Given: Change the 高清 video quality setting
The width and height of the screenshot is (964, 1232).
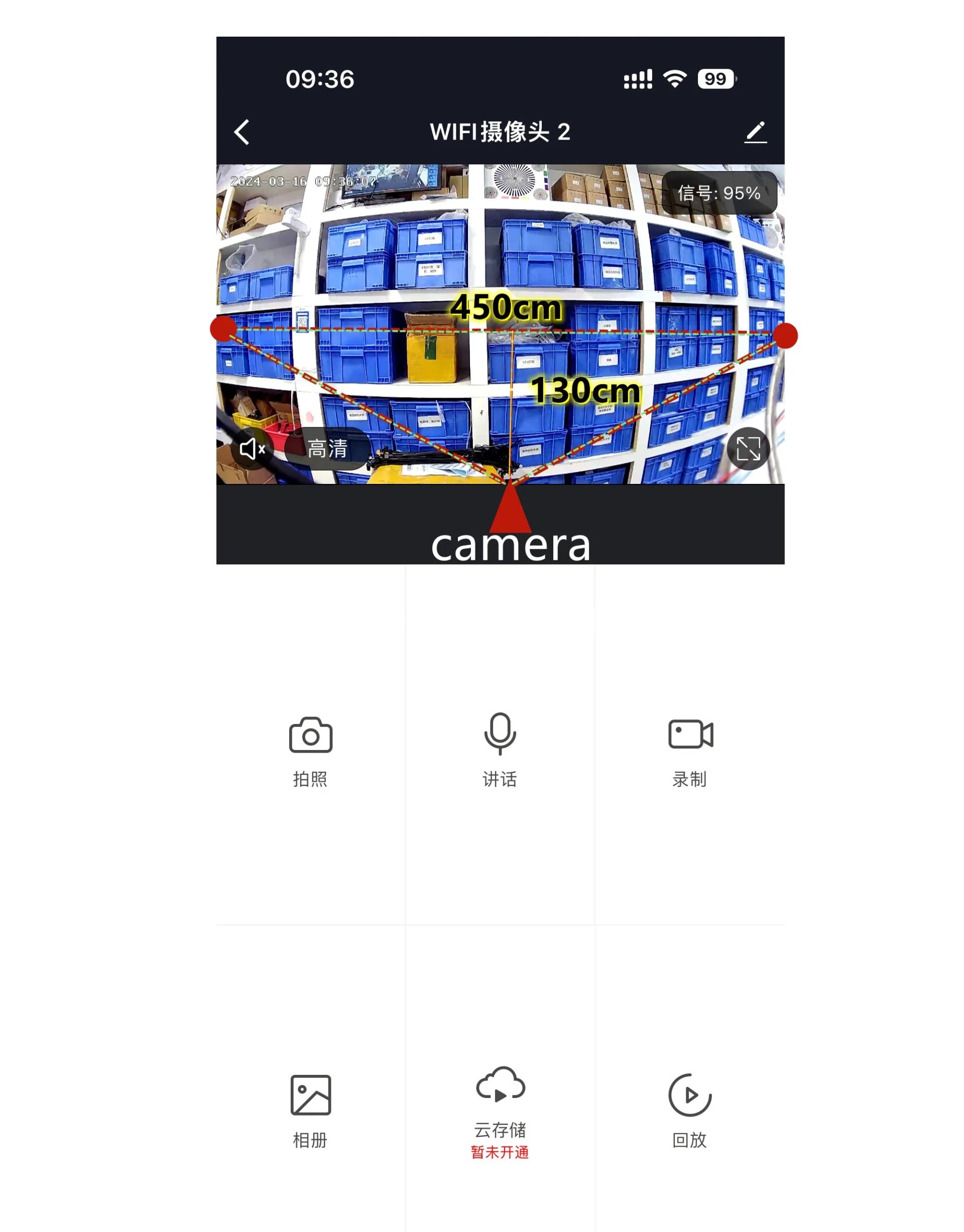Looking at the screenshot, I should click(327, 449).
